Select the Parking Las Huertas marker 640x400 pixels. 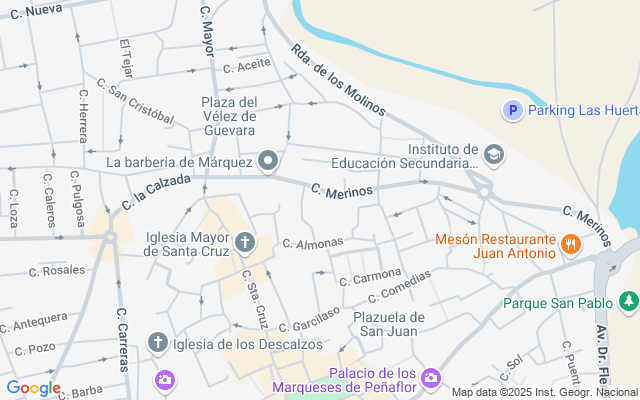click(513, 110)
